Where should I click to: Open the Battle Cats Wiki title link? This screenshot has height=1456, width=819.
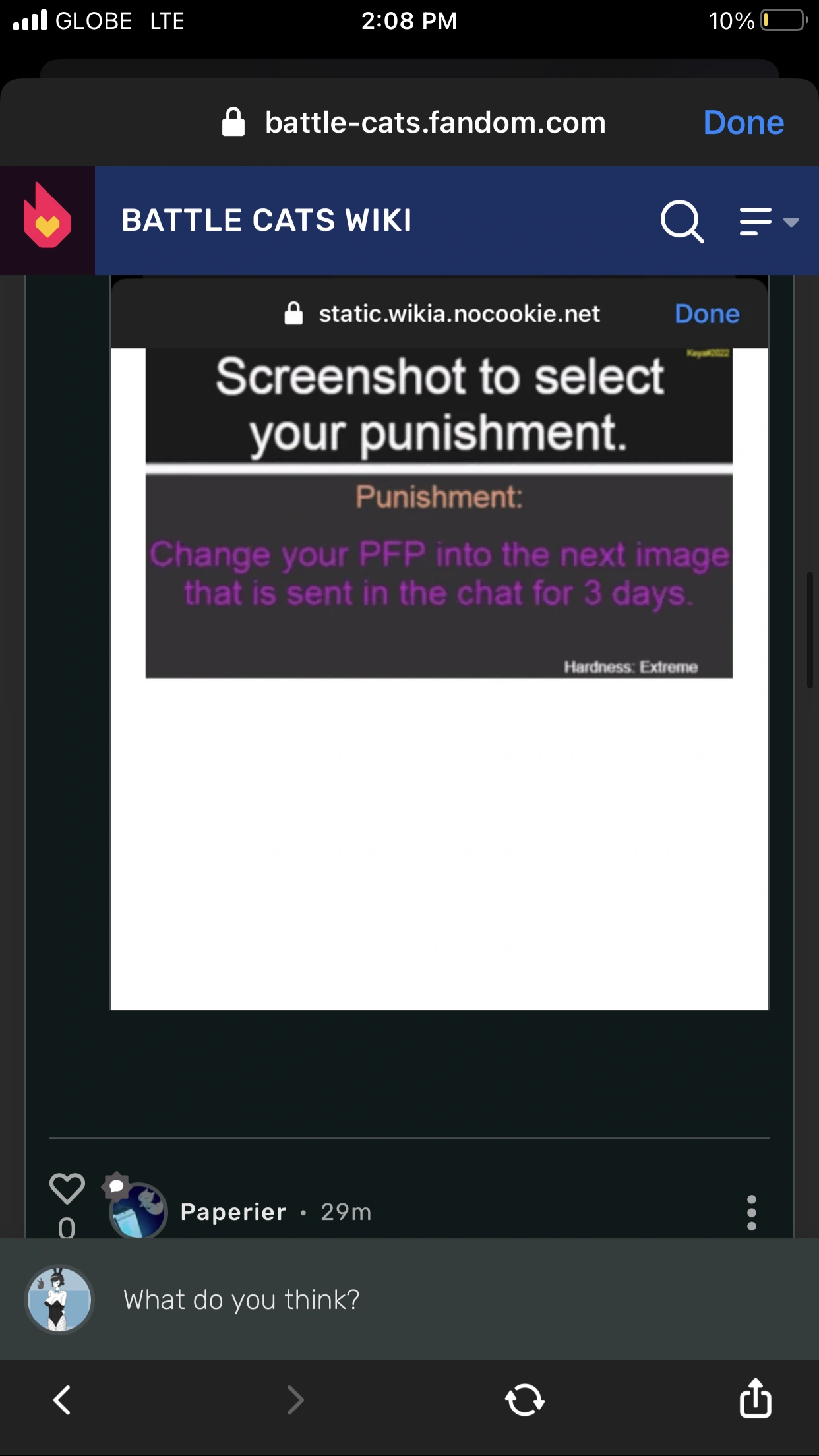pos(266,220)
